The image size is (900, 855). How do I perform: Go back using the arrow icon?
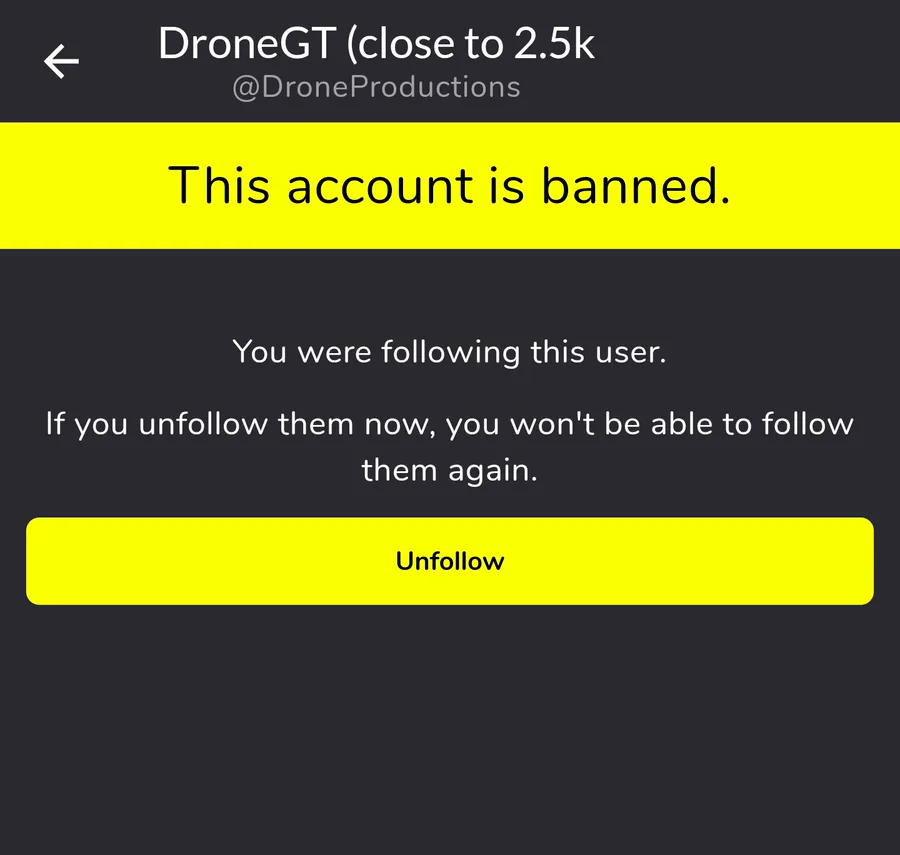[61, 61]
